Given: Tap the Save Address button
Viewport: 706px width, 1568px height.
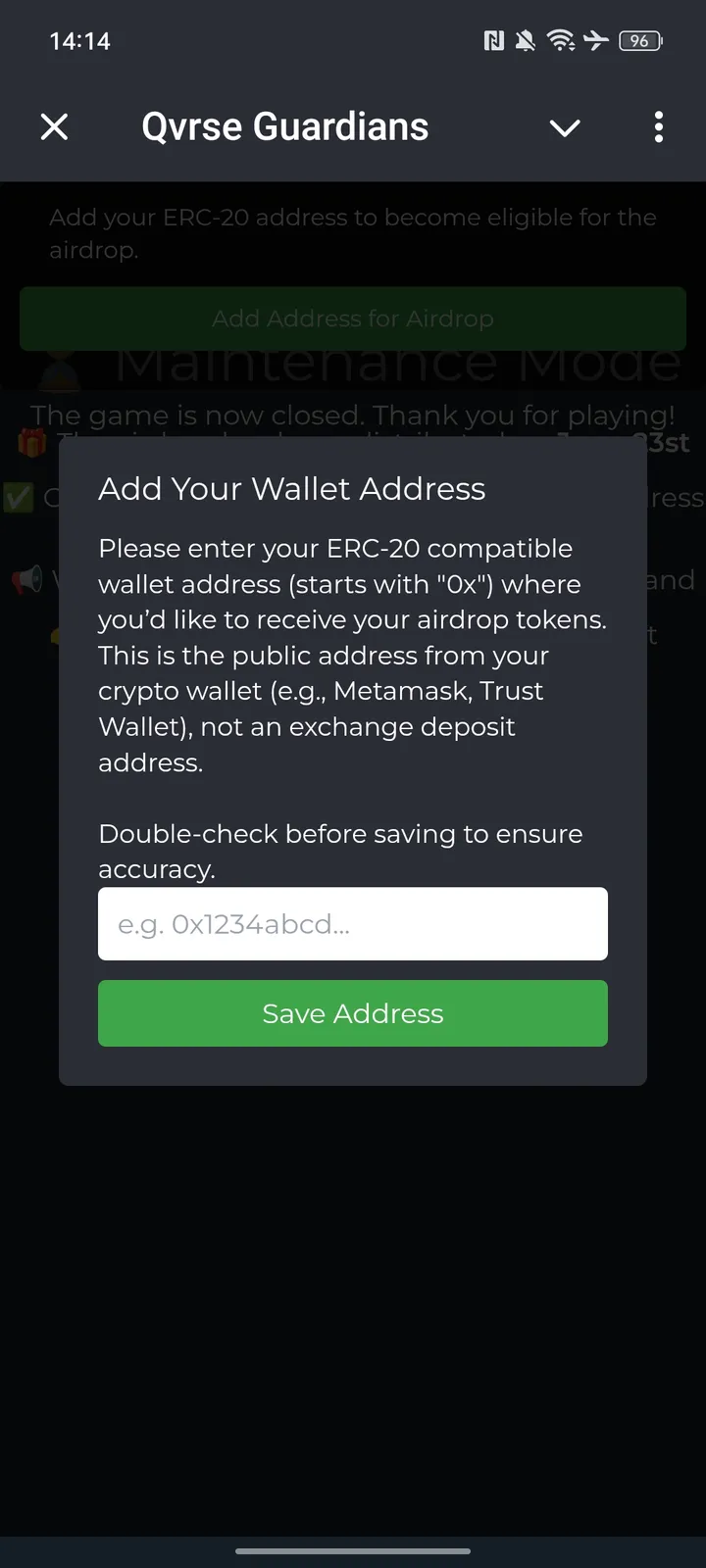Looking at the screenshot, I should pos(353,1013).
